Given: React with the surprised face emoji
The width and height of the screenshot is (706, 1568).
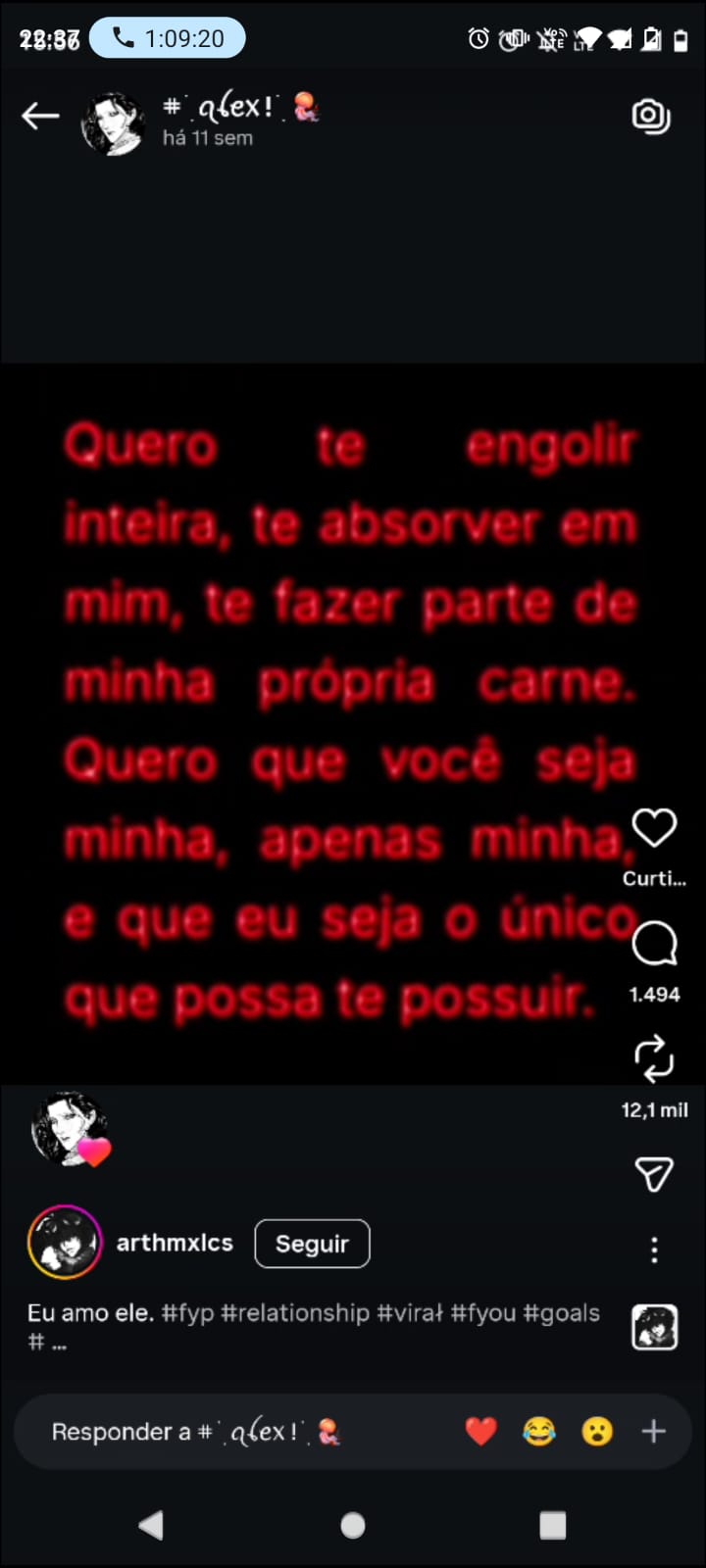Looking at the screenshot, I should pos(596,1432).
